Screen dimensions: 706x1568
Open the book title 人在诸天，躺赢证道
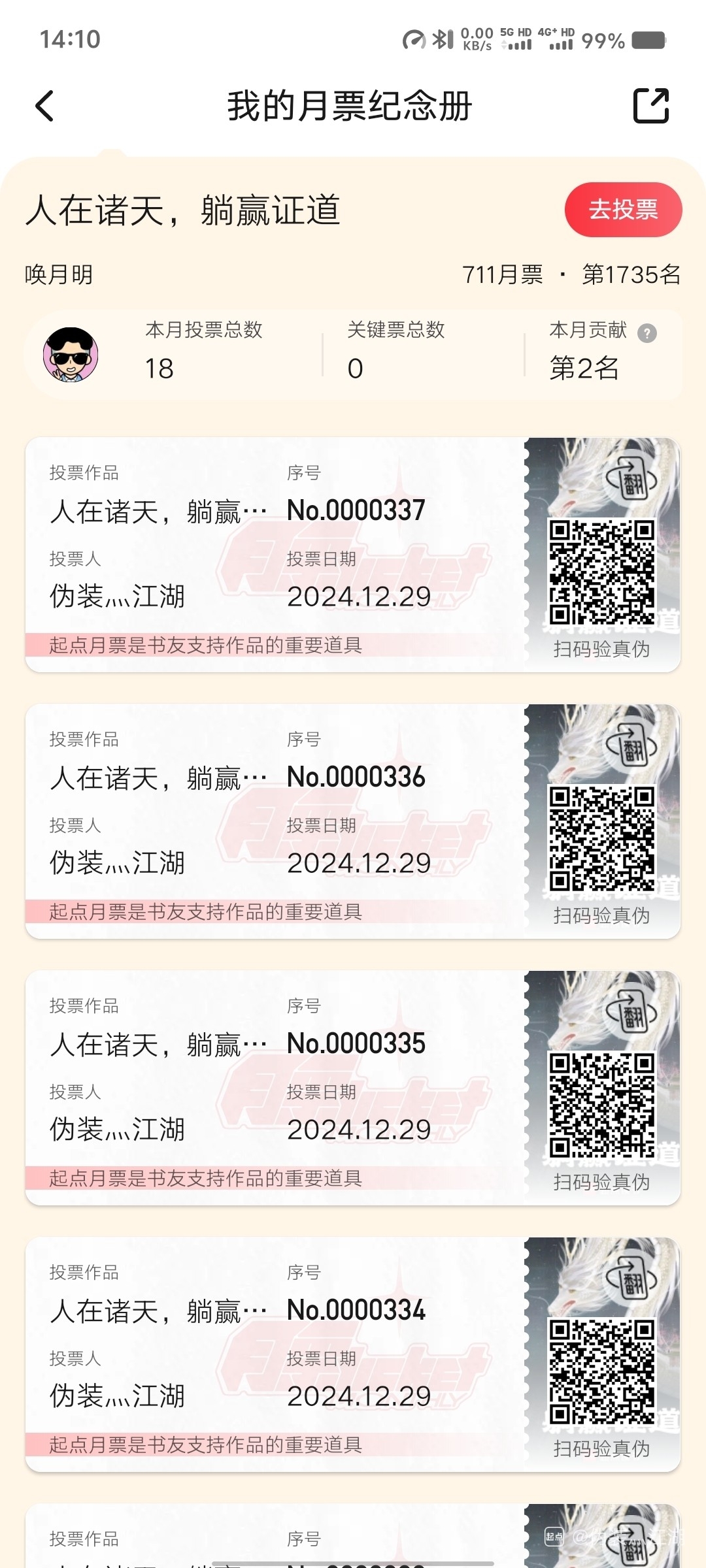(183, 210)
